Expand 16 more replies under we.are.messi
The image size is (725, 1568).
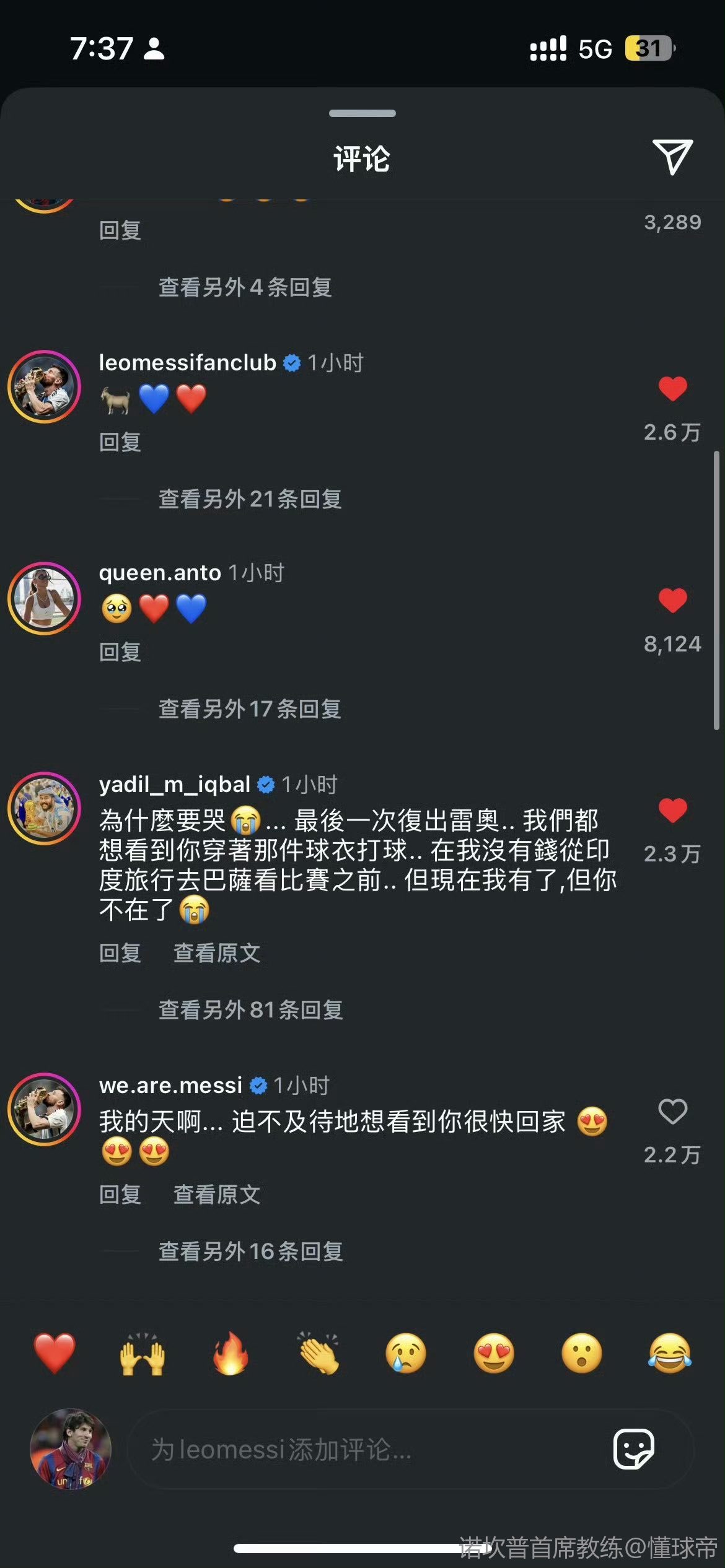250,1252
